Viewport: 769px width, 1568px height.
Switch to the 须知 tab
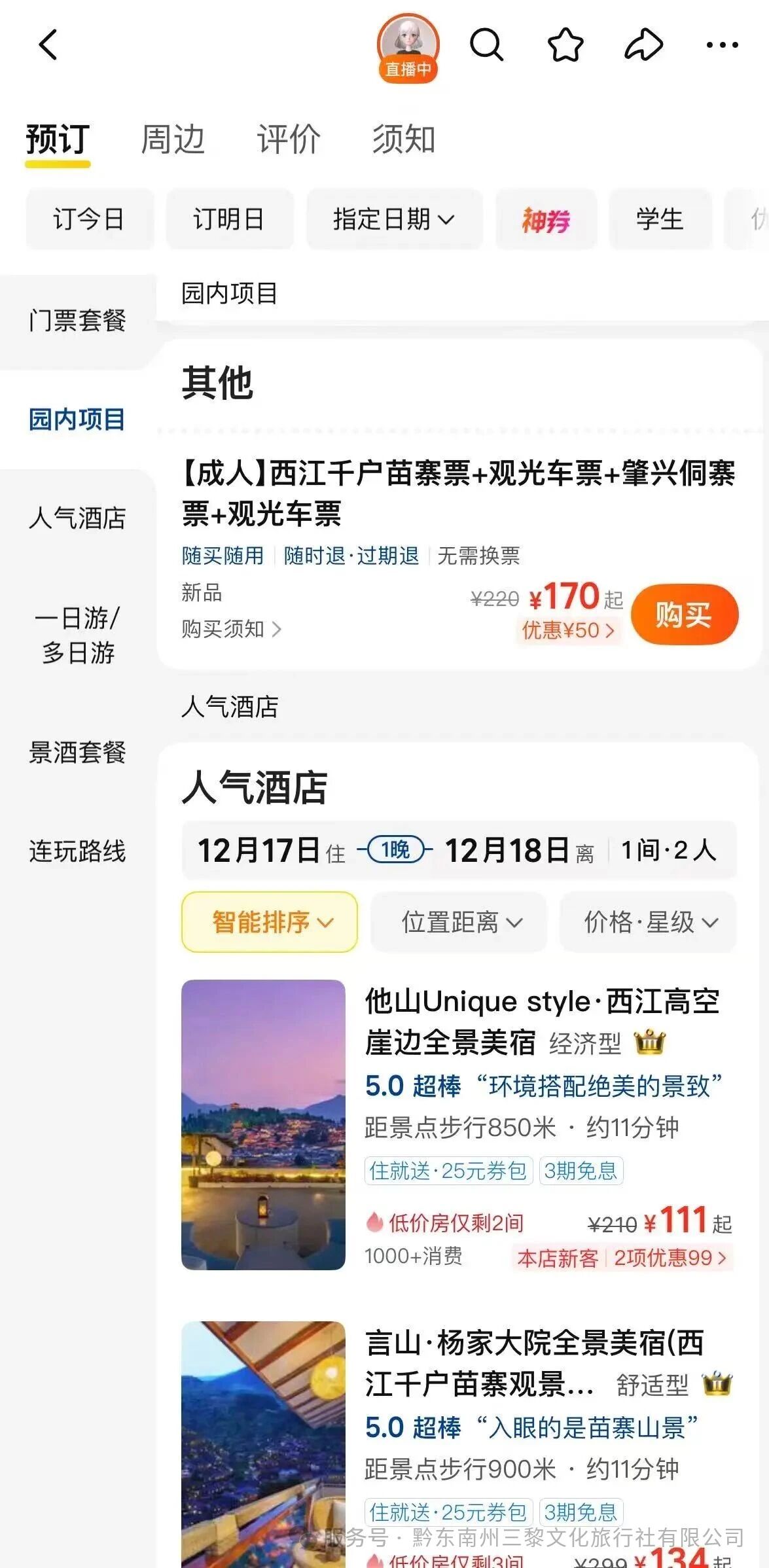(x=404, y=139)
